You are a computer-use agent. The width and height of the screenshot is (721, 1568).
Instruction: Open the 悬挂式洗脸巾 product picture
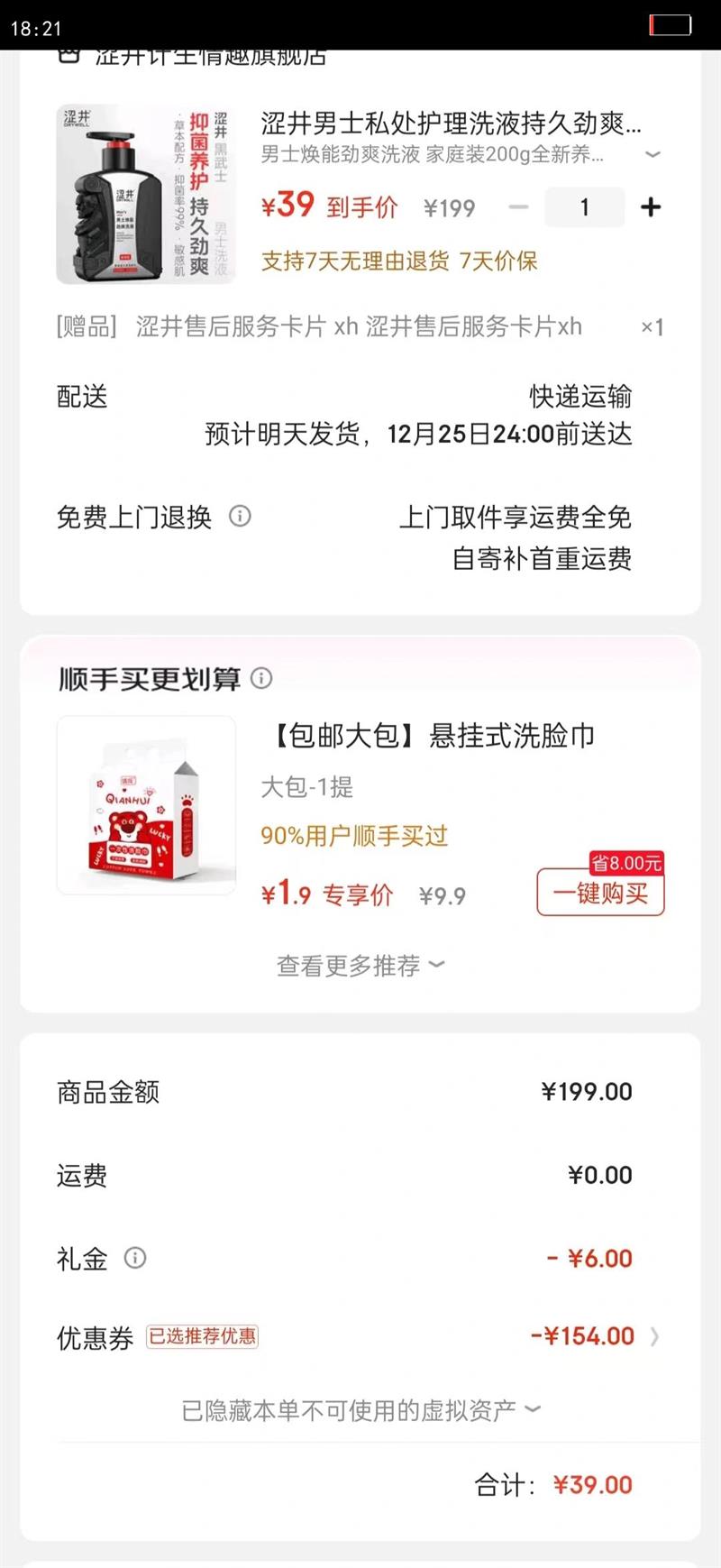(146, 805)
